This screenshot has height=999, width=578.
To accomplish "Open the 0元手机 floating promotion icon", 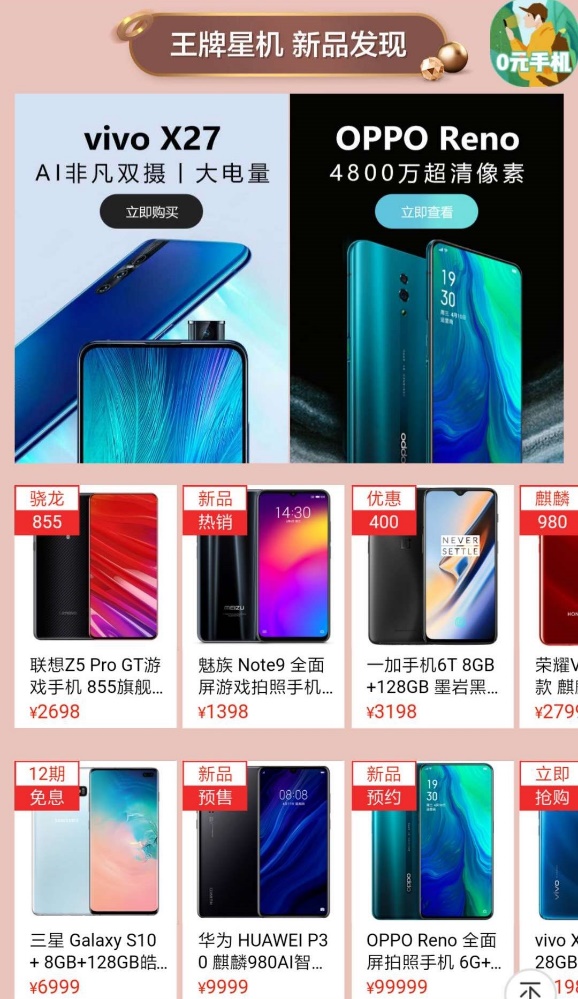I will click(x=533, y=45).
